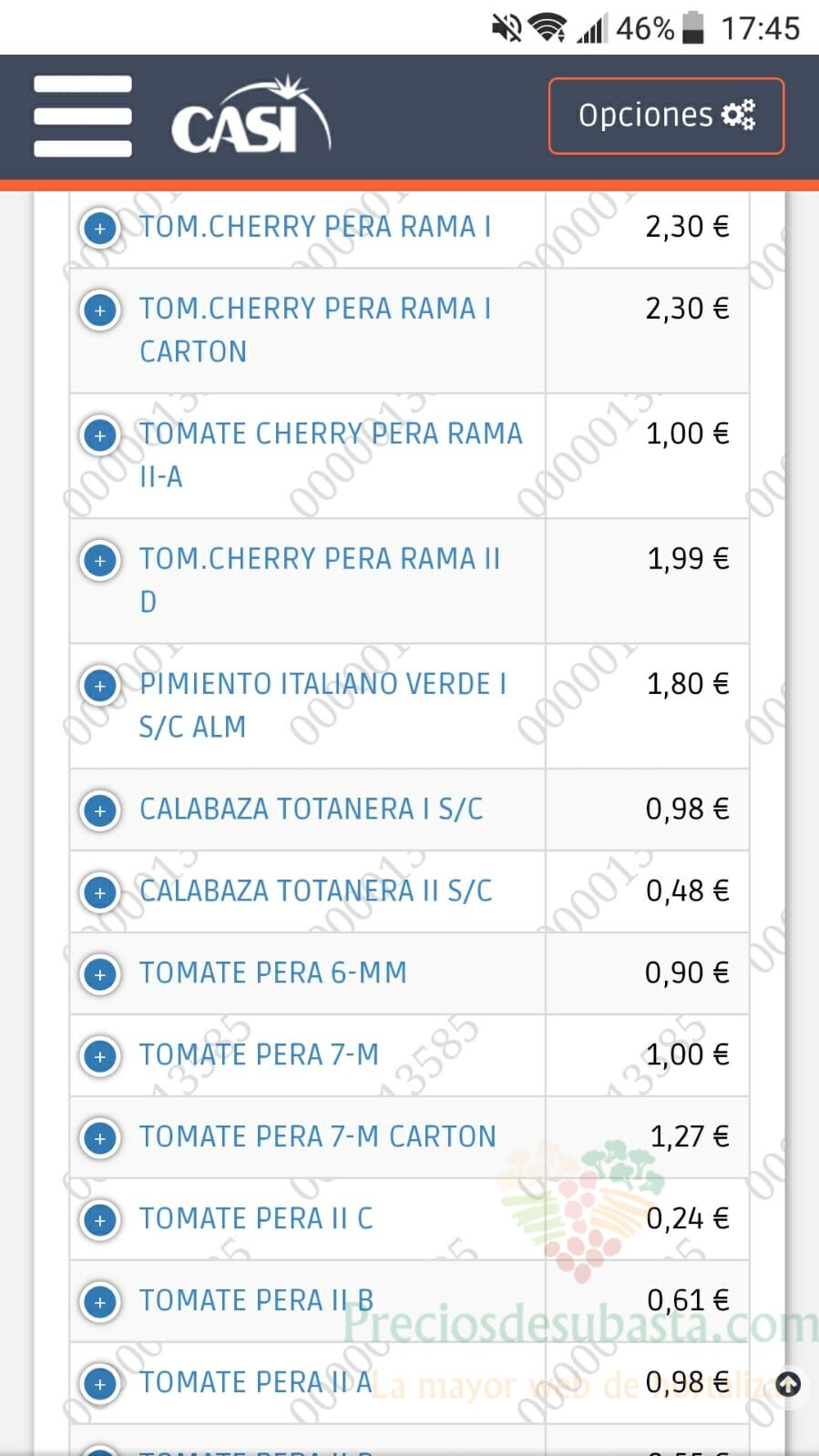The width and height of the screenshot is (819, 1456).
Task: Expand the TOMATE PERA II A row
Action: [100, 1384]
